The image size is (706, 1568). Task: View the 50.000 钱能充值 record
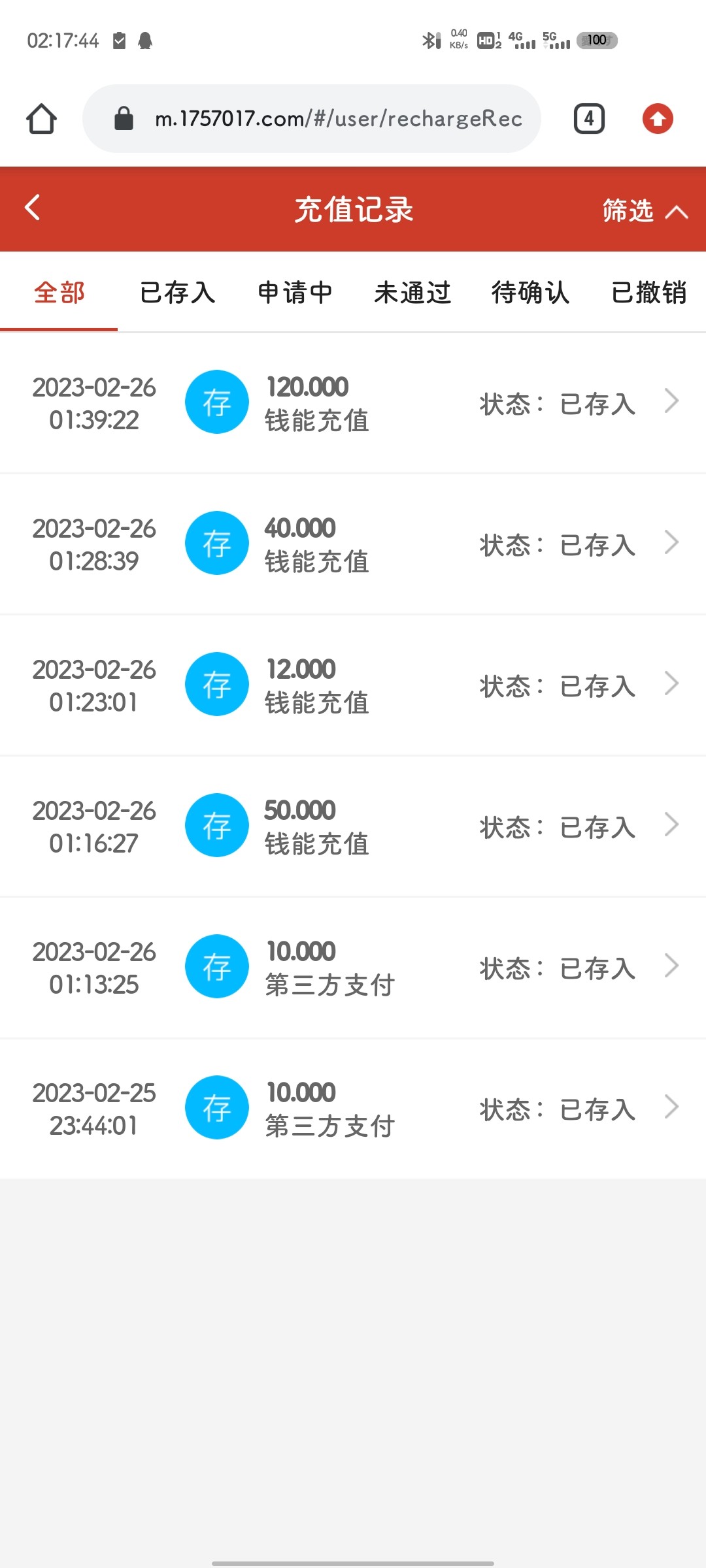(353, 826)
